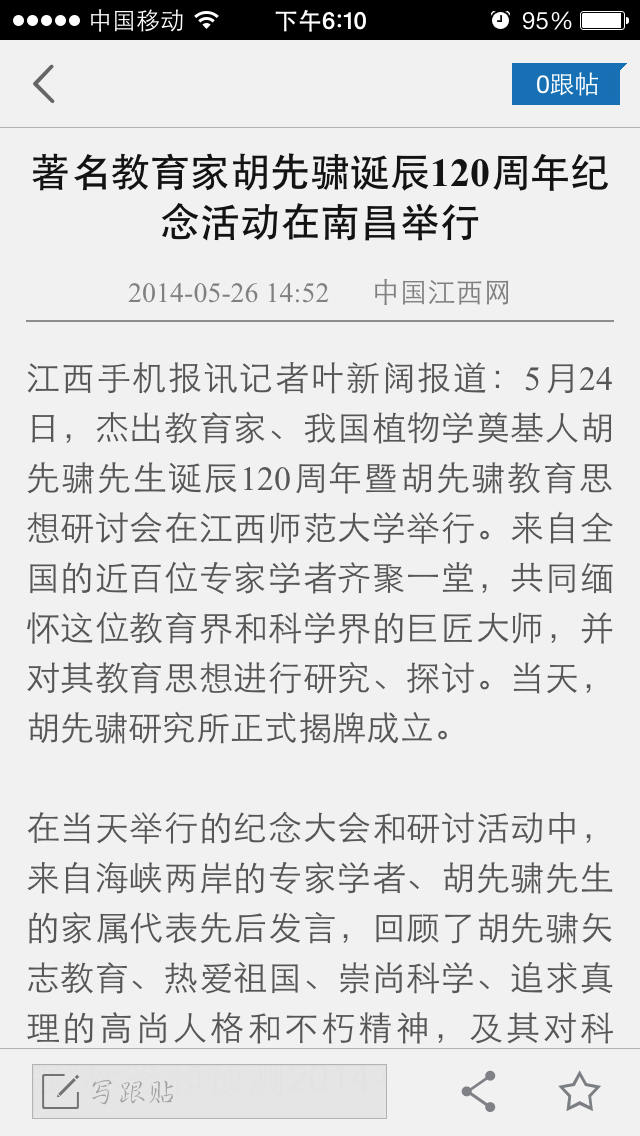
Task: Tap the 写跟帖 comment input field
Action: click(209, 1091)
